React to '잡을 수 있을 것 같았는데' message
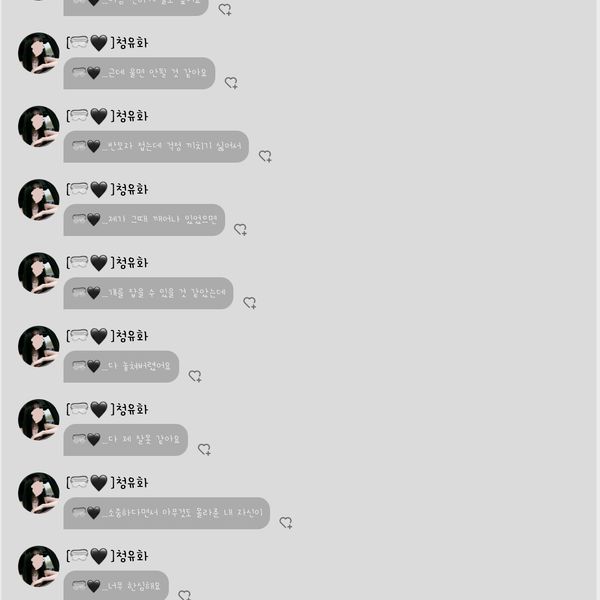The width and height of the screenshot is (600, 600). coord(249,302)
